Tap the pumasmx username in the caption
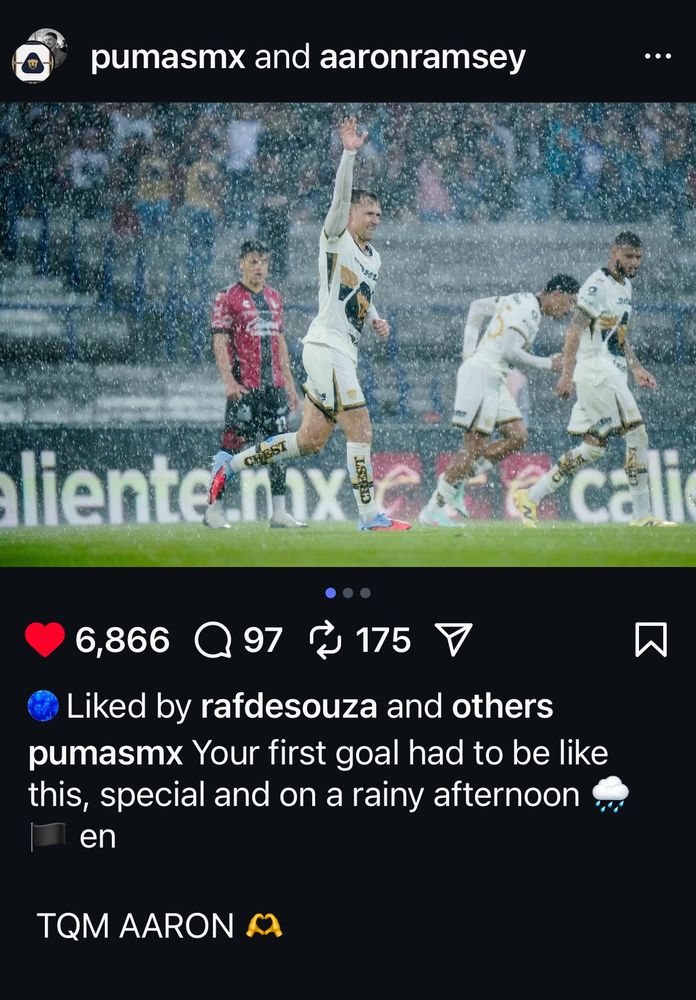 coord(105,751)
